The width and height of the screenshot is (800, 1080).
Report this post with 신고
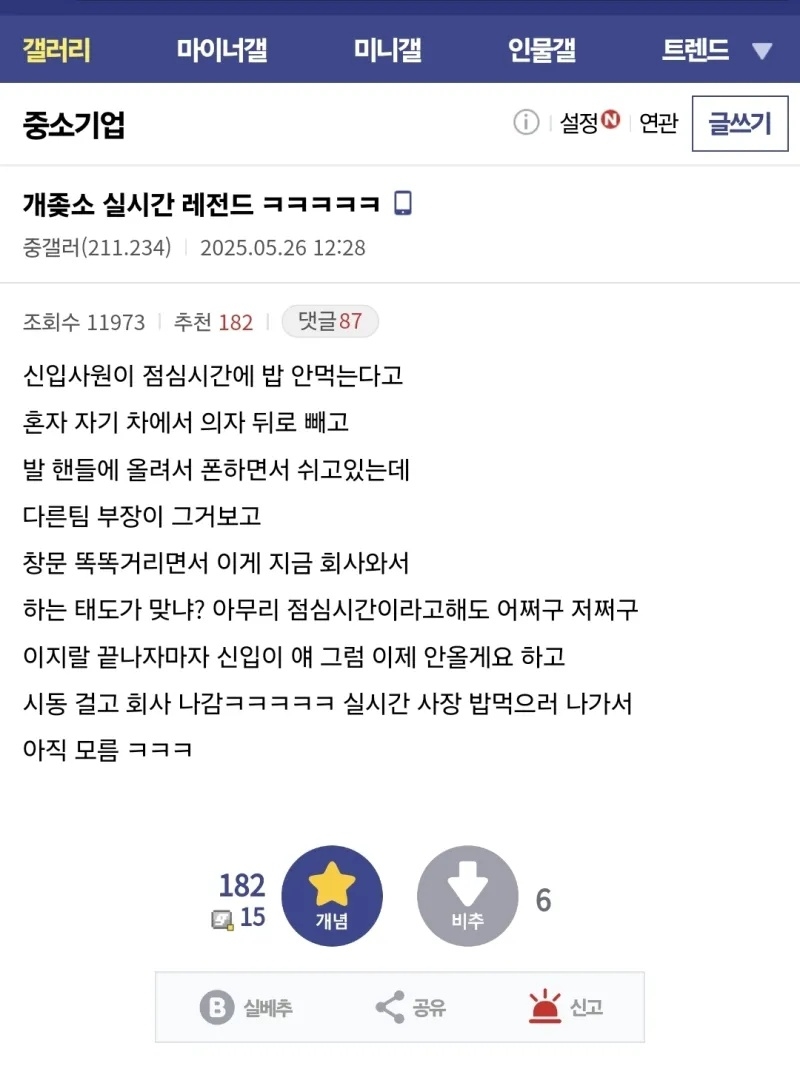pyautogui.click(x=566, y=1007)
